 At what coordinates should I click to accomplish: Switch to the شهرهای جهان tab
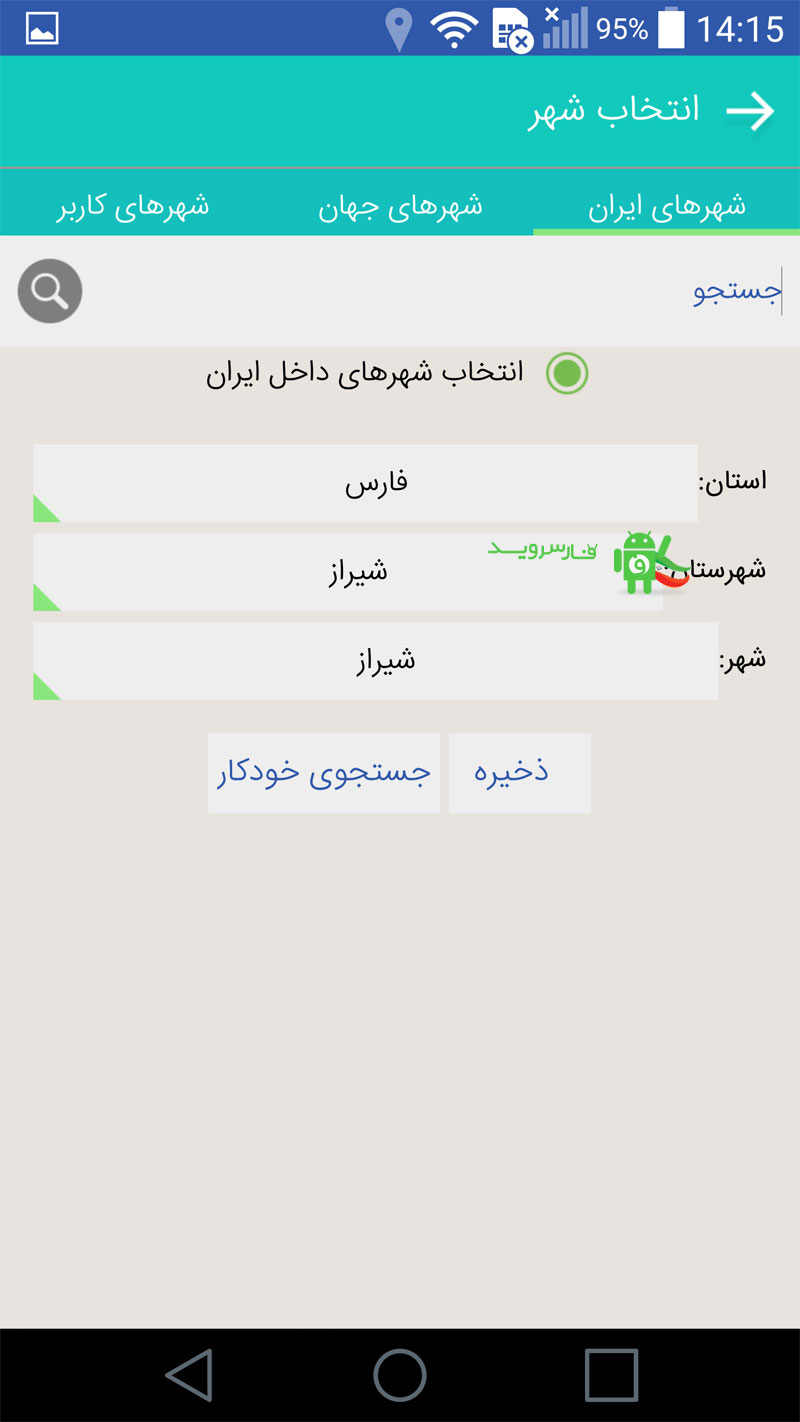pyautogui.click(x=400, y=207)
